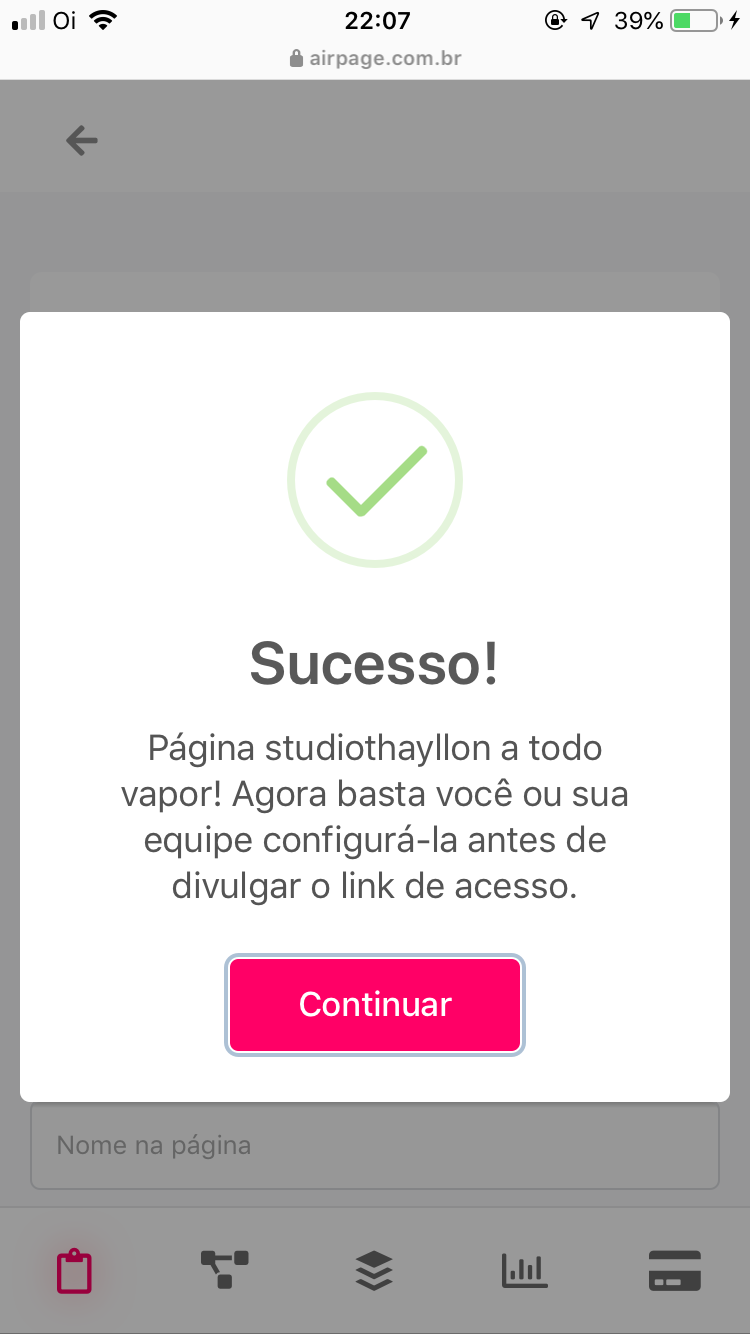The height and width of the screenshot is (1334, 750).
Task: Go back with the arrow icon
Action: (x=82, y=141)
